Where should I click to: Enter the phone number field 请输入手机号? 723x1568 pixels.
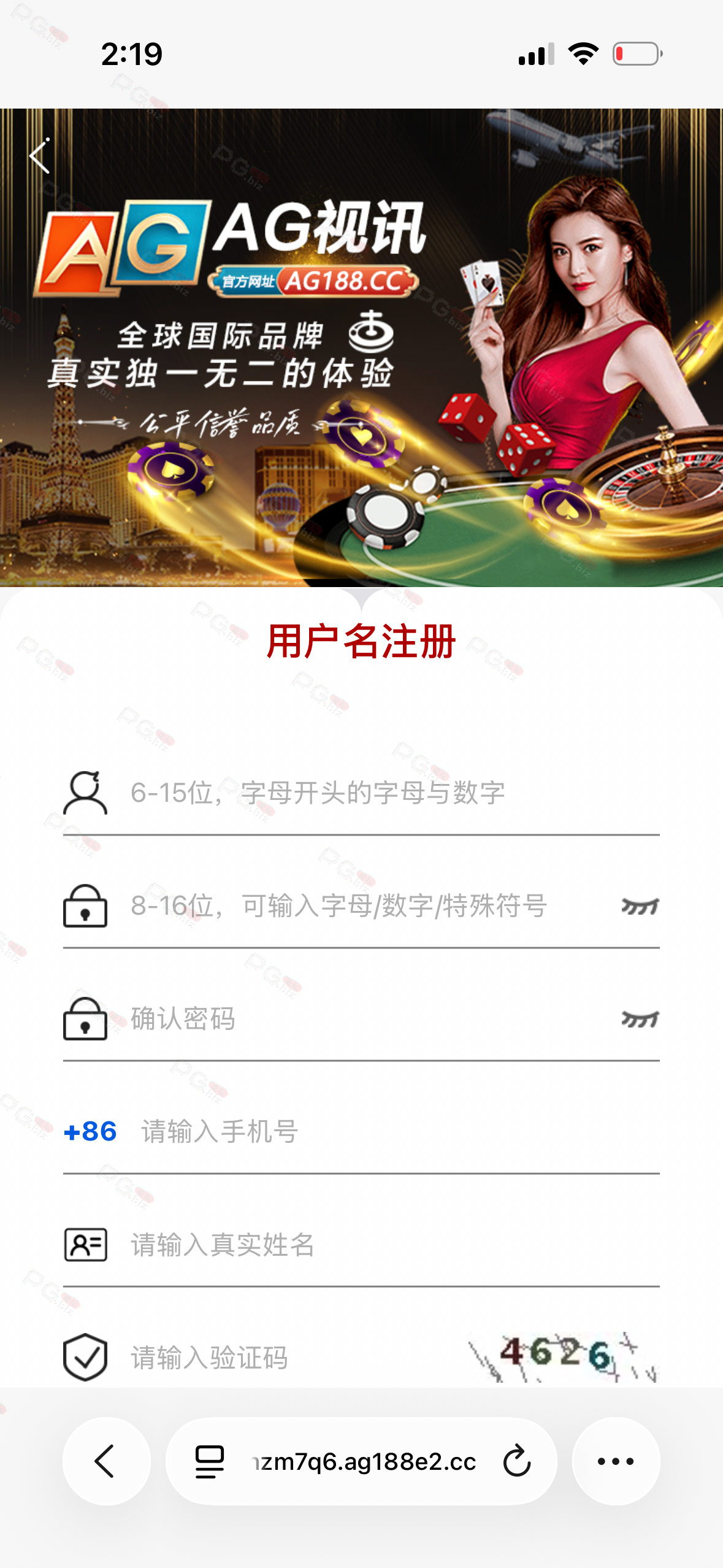[x=392, y=1132]
